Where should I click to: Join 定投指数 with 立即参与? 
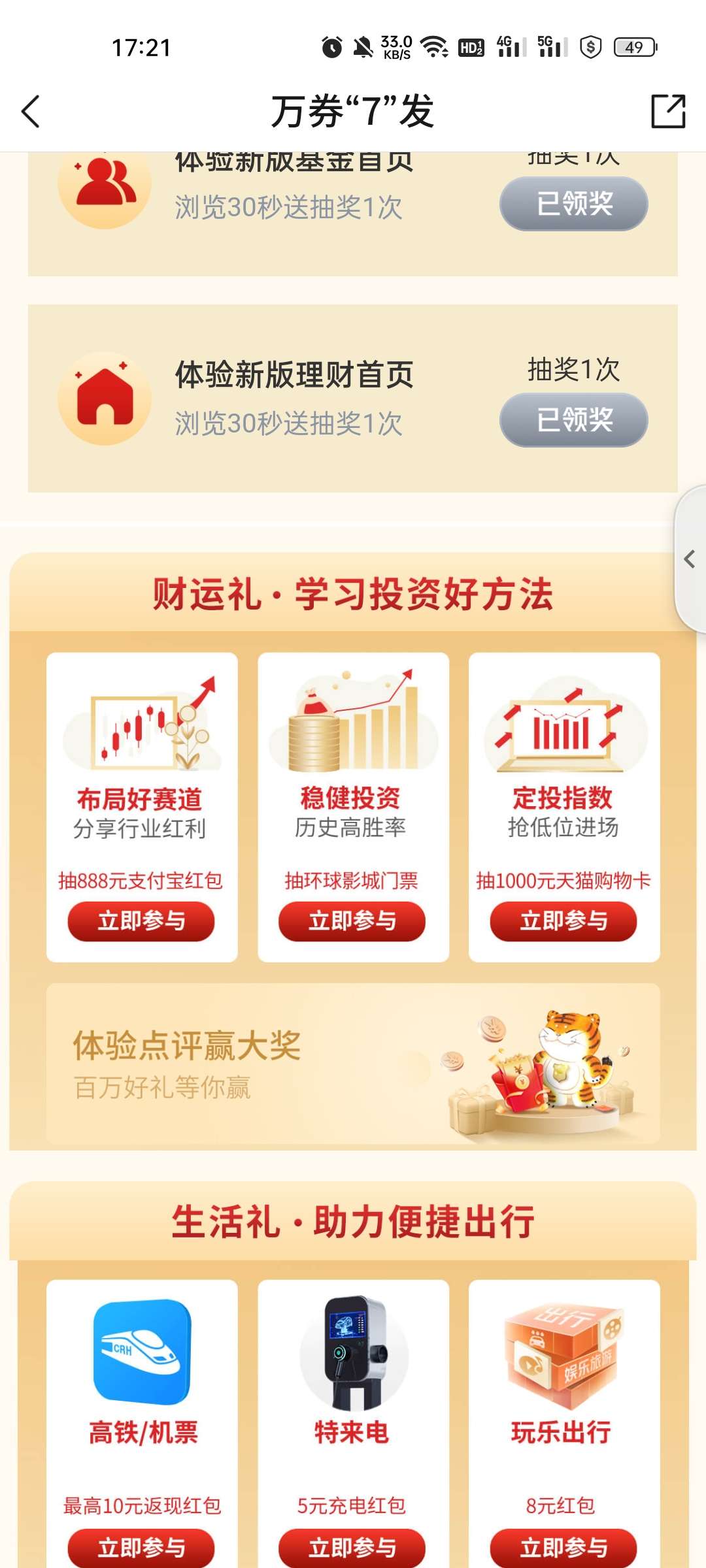click(563, 921)
